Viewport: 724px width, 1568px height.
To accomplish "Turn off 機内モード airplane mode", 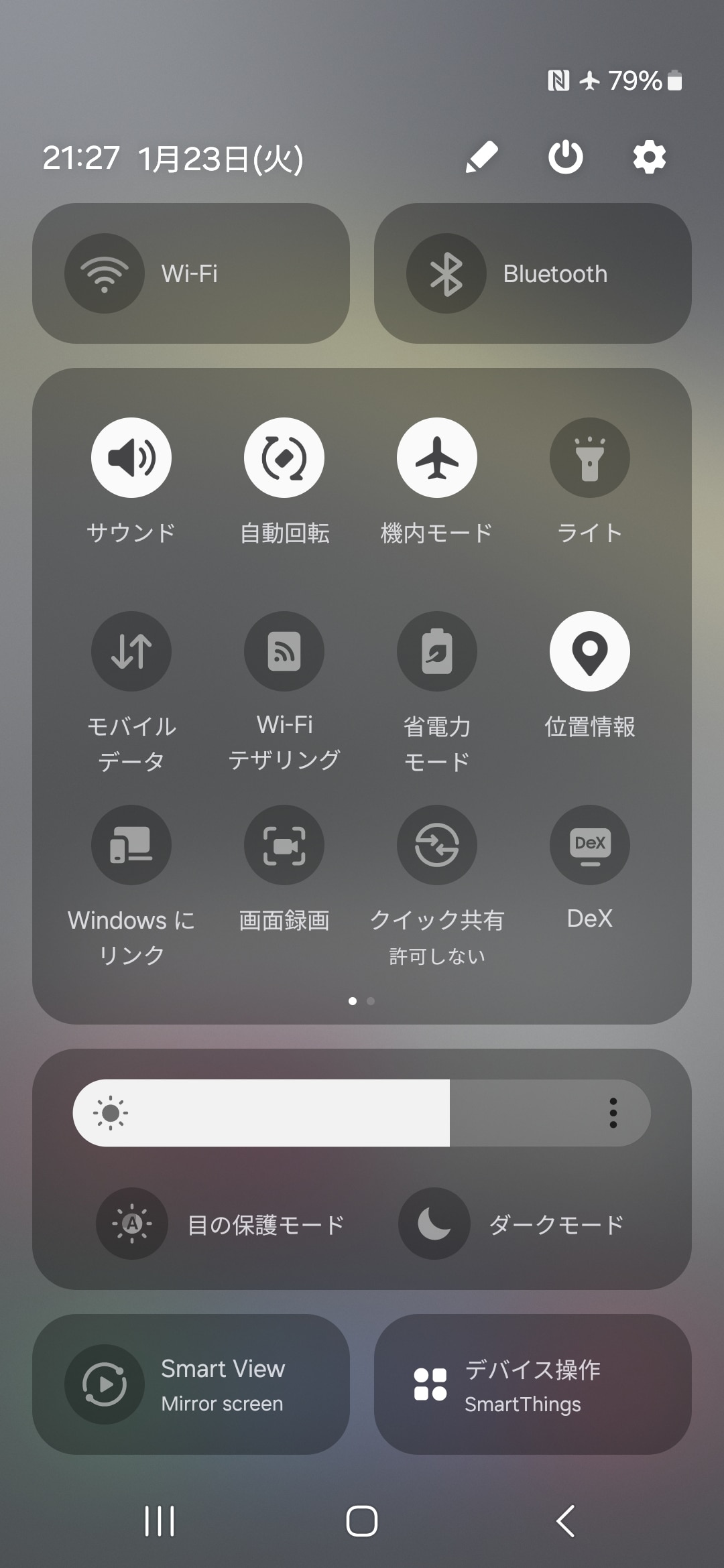I will pyautogui.click(x=437, y=458).
